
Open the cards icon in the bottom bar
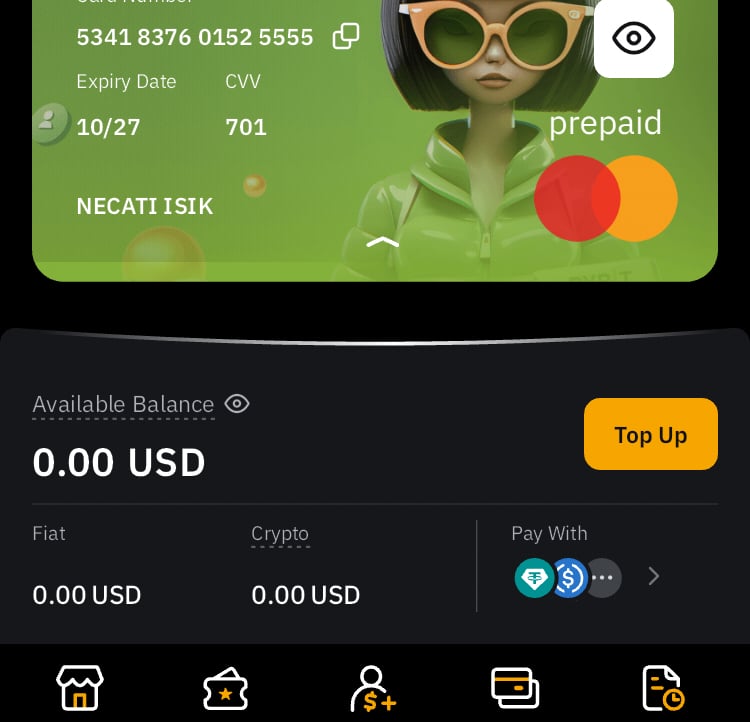tap(515, 688)
